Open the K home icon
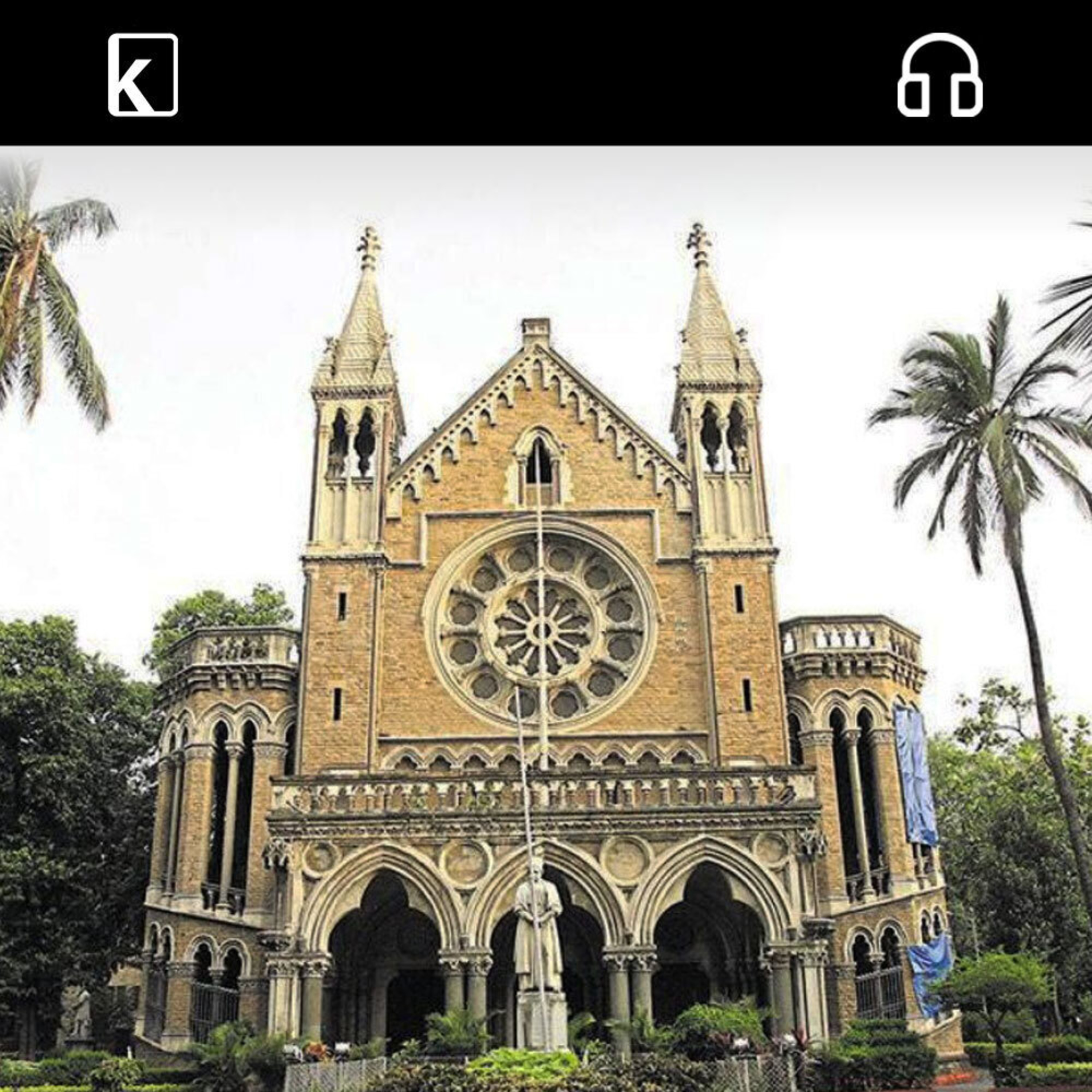The height and width of the screenshot is (1092, 1092). click(143, 75)
